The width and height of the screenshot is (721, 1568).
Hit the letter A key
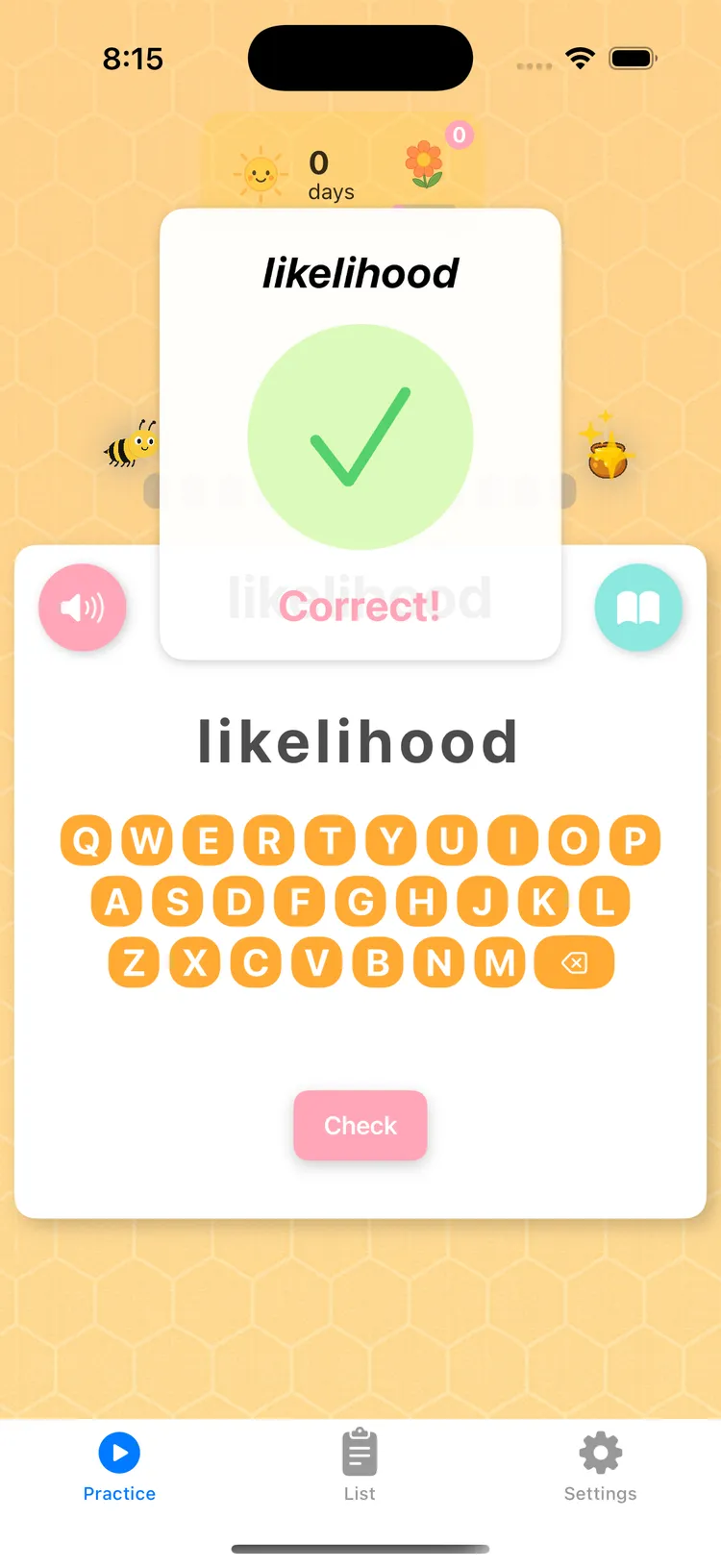pos(116,902)
